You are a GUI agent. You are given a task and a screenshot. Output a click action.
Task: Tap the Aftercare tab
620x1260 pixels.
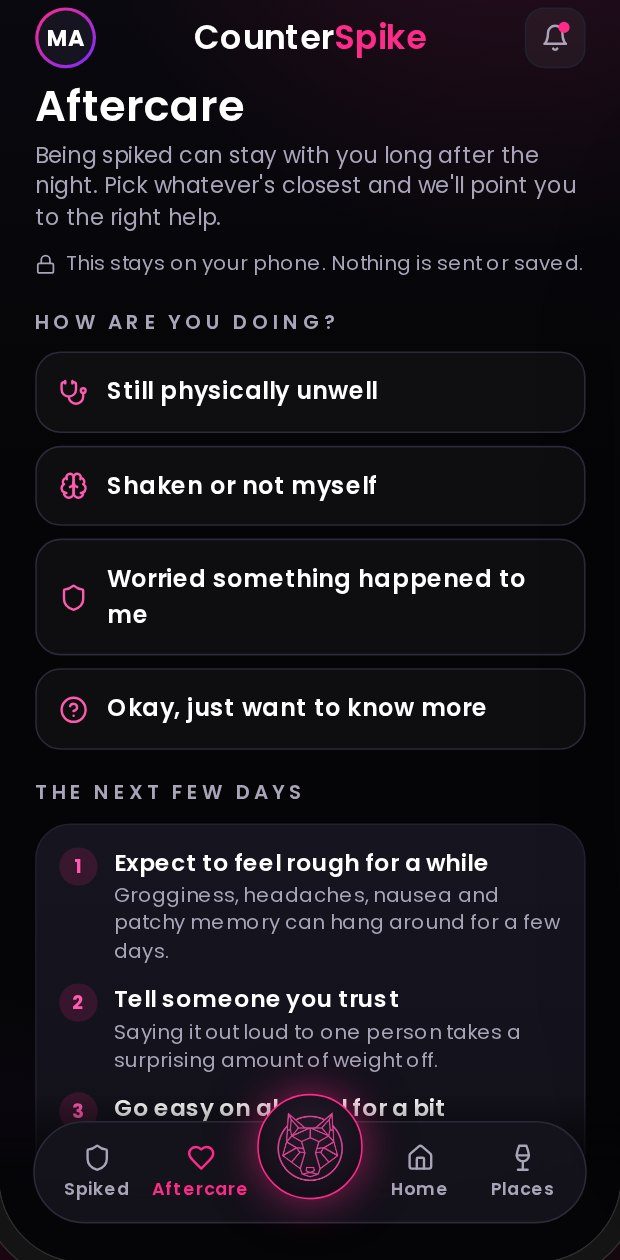point(200,1172)
